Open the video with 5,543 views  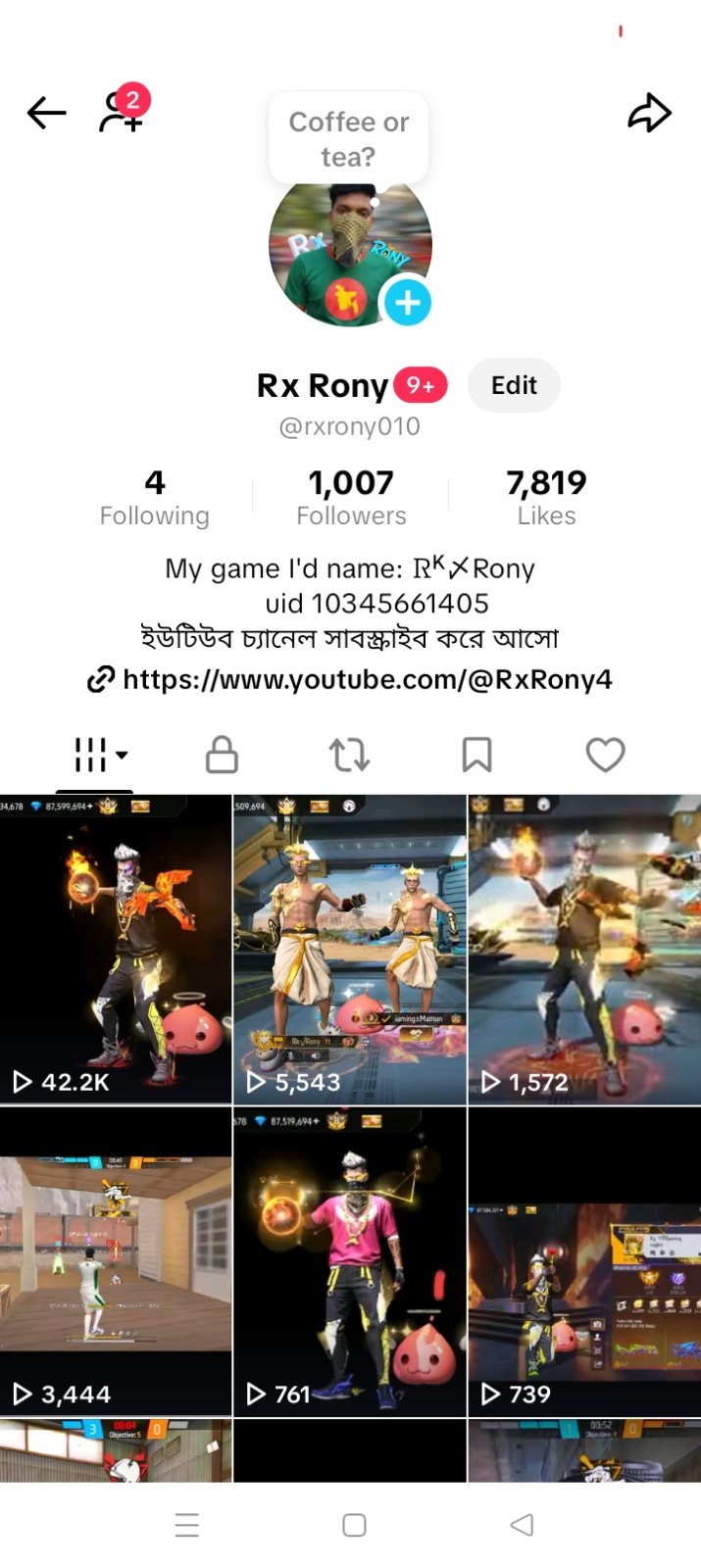tap(350, 949)
